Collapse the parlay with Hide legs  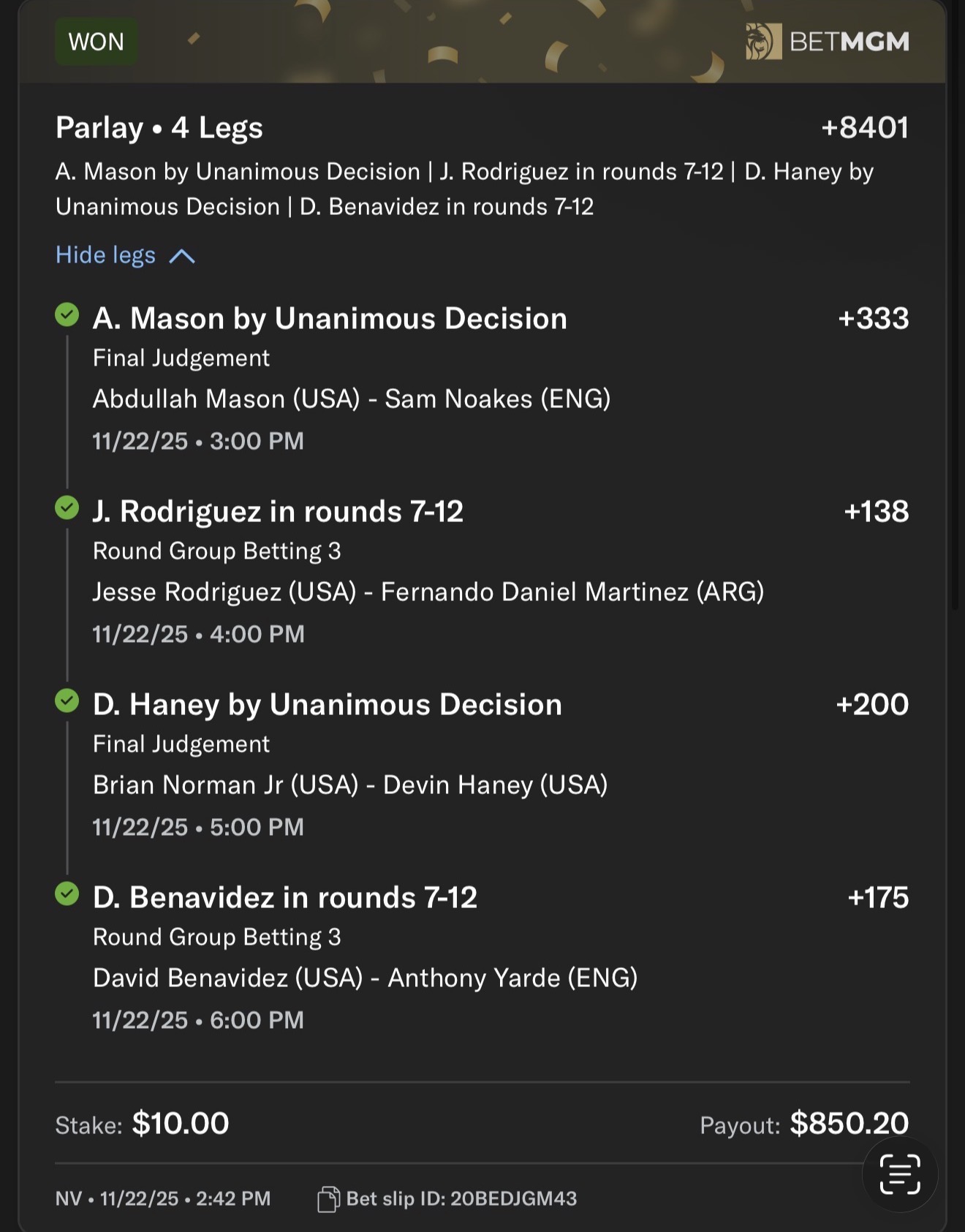124,255
